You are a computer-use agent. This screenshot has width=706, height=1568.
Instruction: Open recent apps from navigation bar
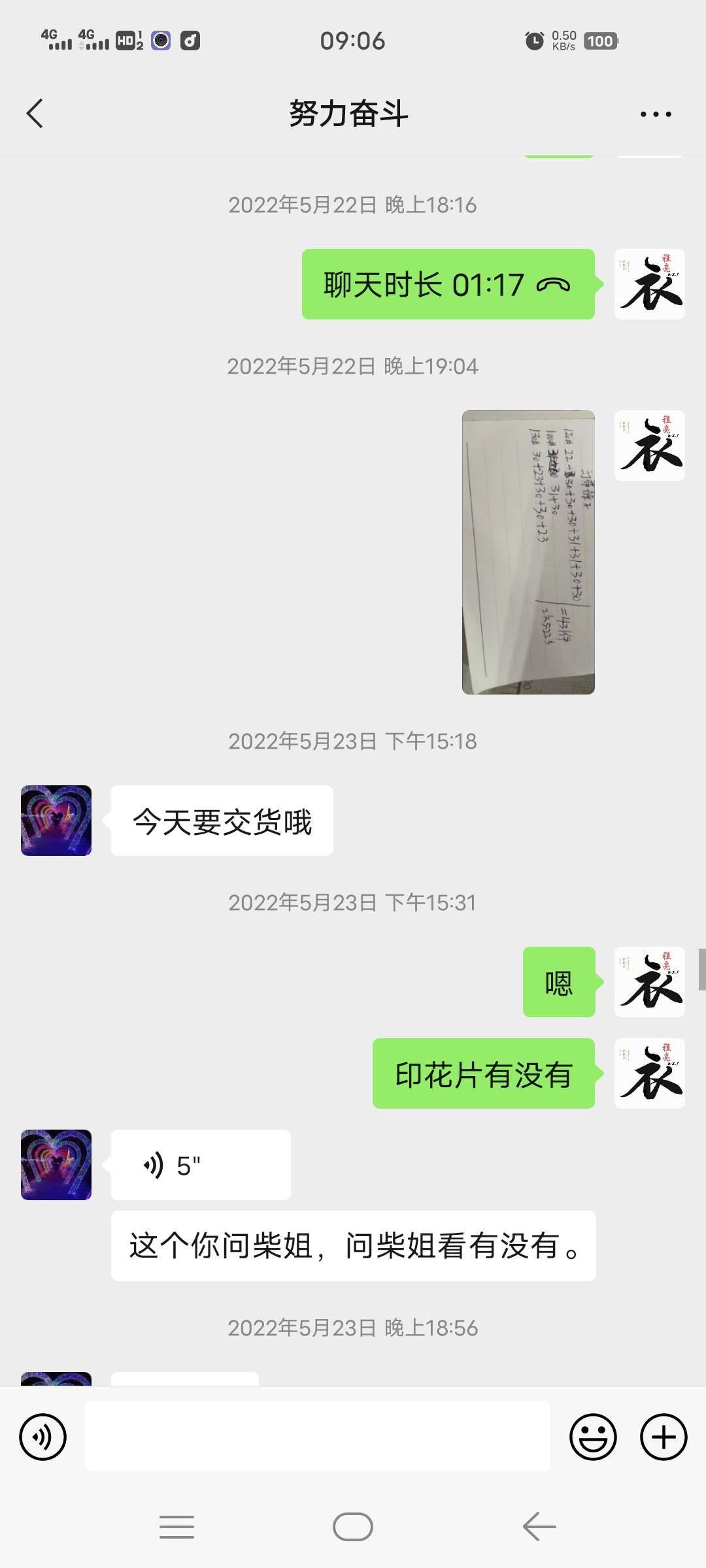pyautogui.click(x=176, y=1527)
